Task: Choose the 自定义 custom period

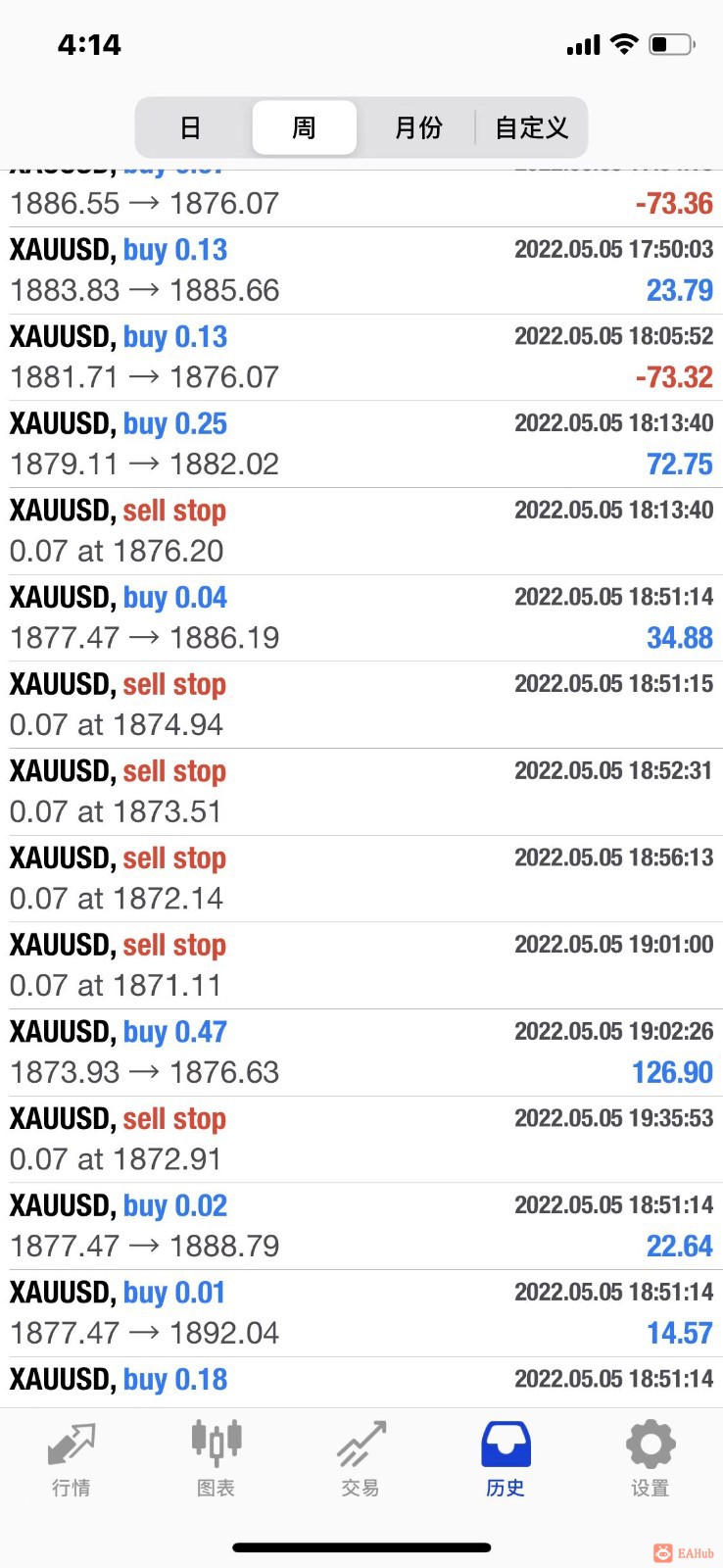Action: tap(531, 127)
